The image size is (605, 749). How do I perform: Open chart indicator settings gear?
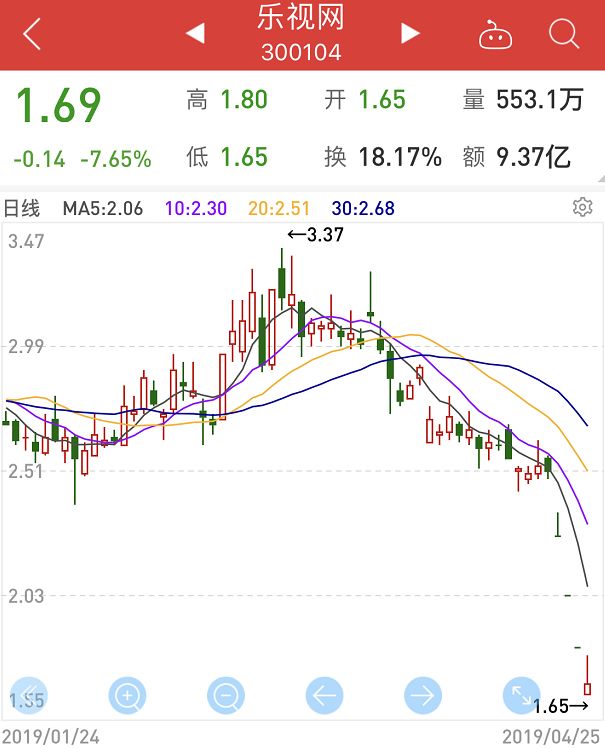pos(582,207)
